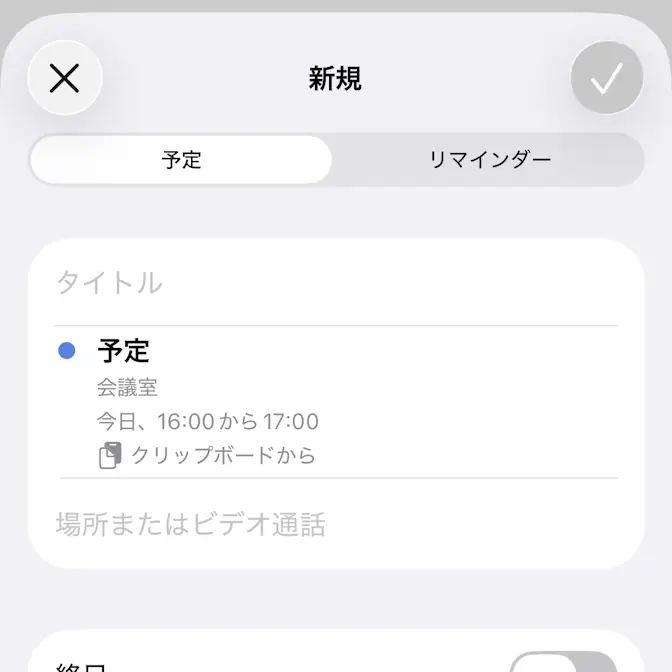Tap the タイトル text field

pyautogui.click(x=336, y=283)
